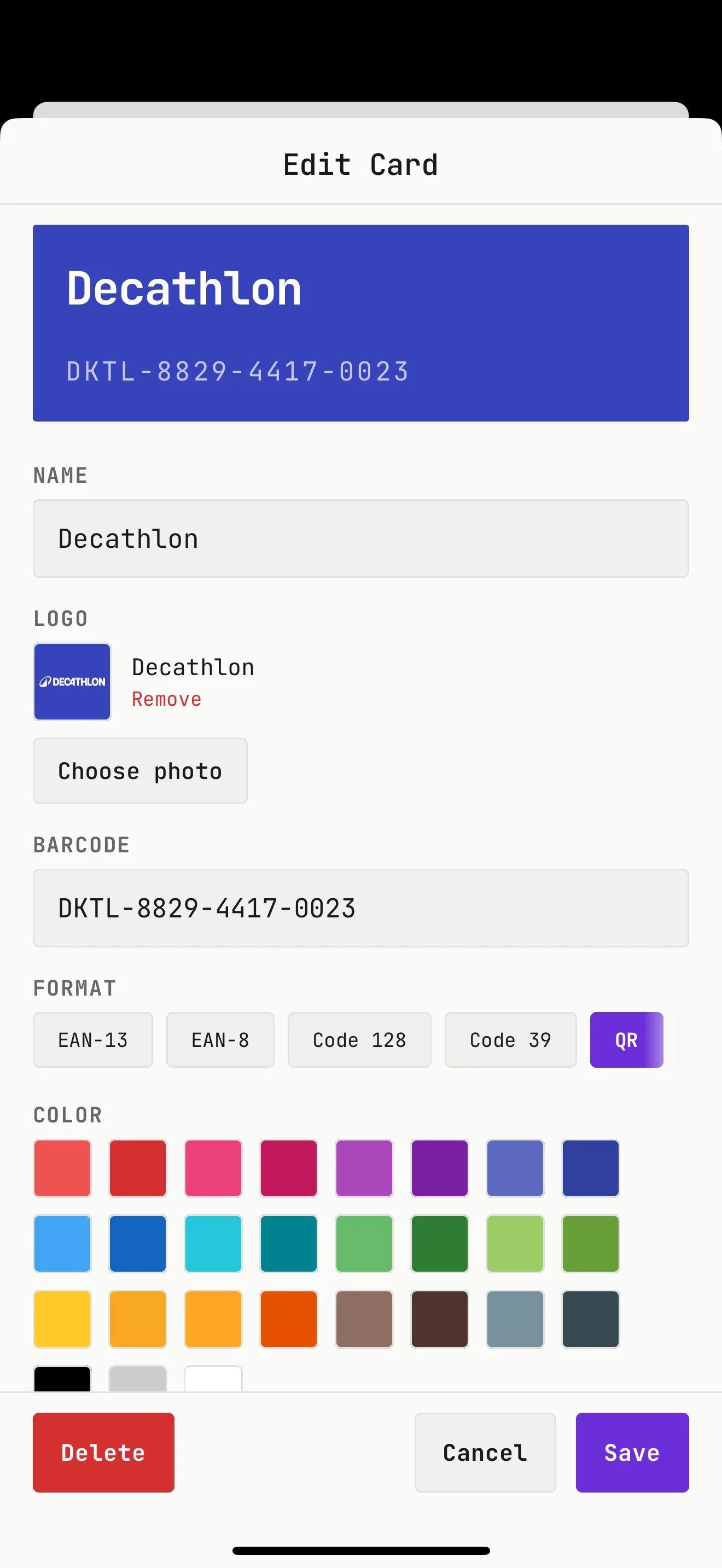The width and height of the screenshot is (722, 1568).
Task: Tap the Name field containing Decathlon
Action: pyautogui.click(x=361, y=539)
